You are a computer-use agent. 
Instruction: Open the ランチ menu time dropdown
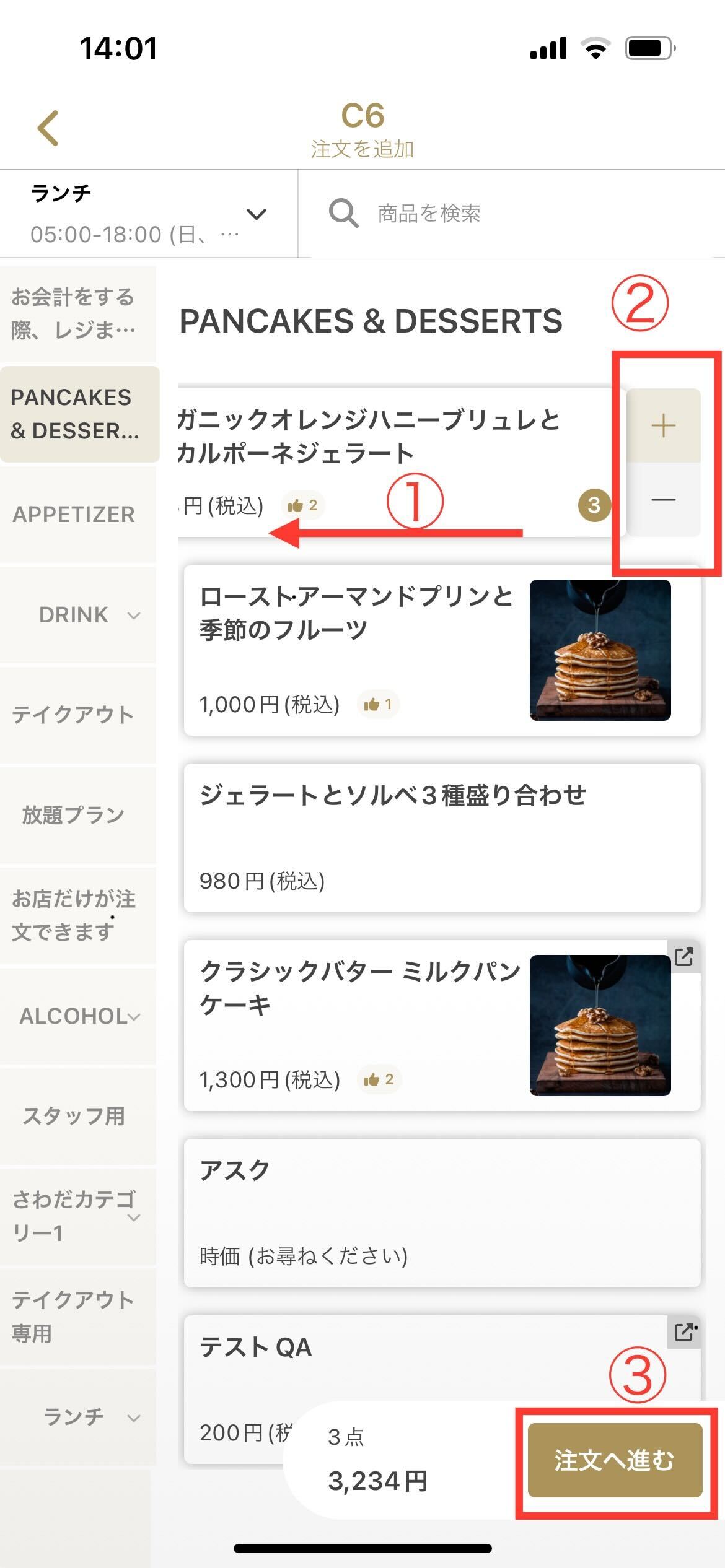[149, 214]
